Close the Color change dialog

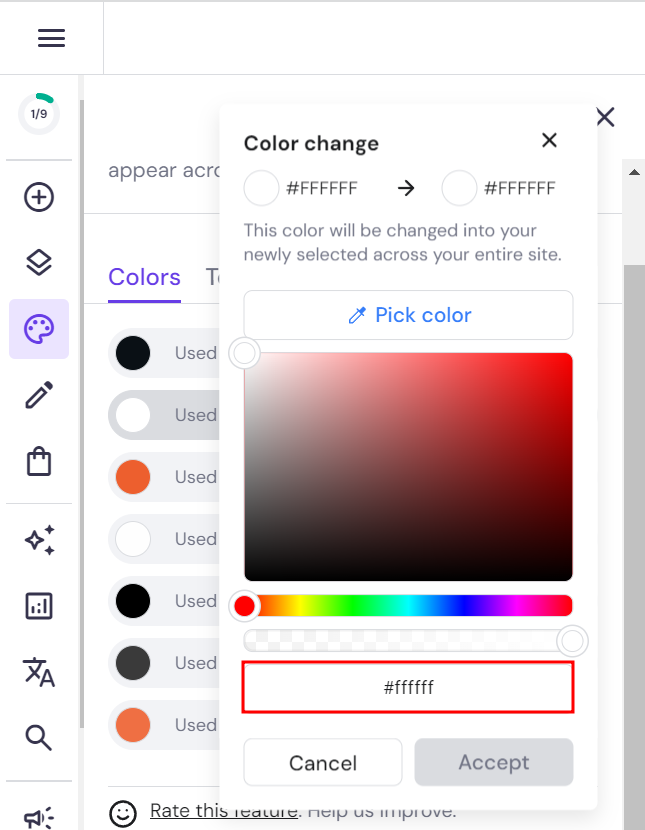(549, 141)
